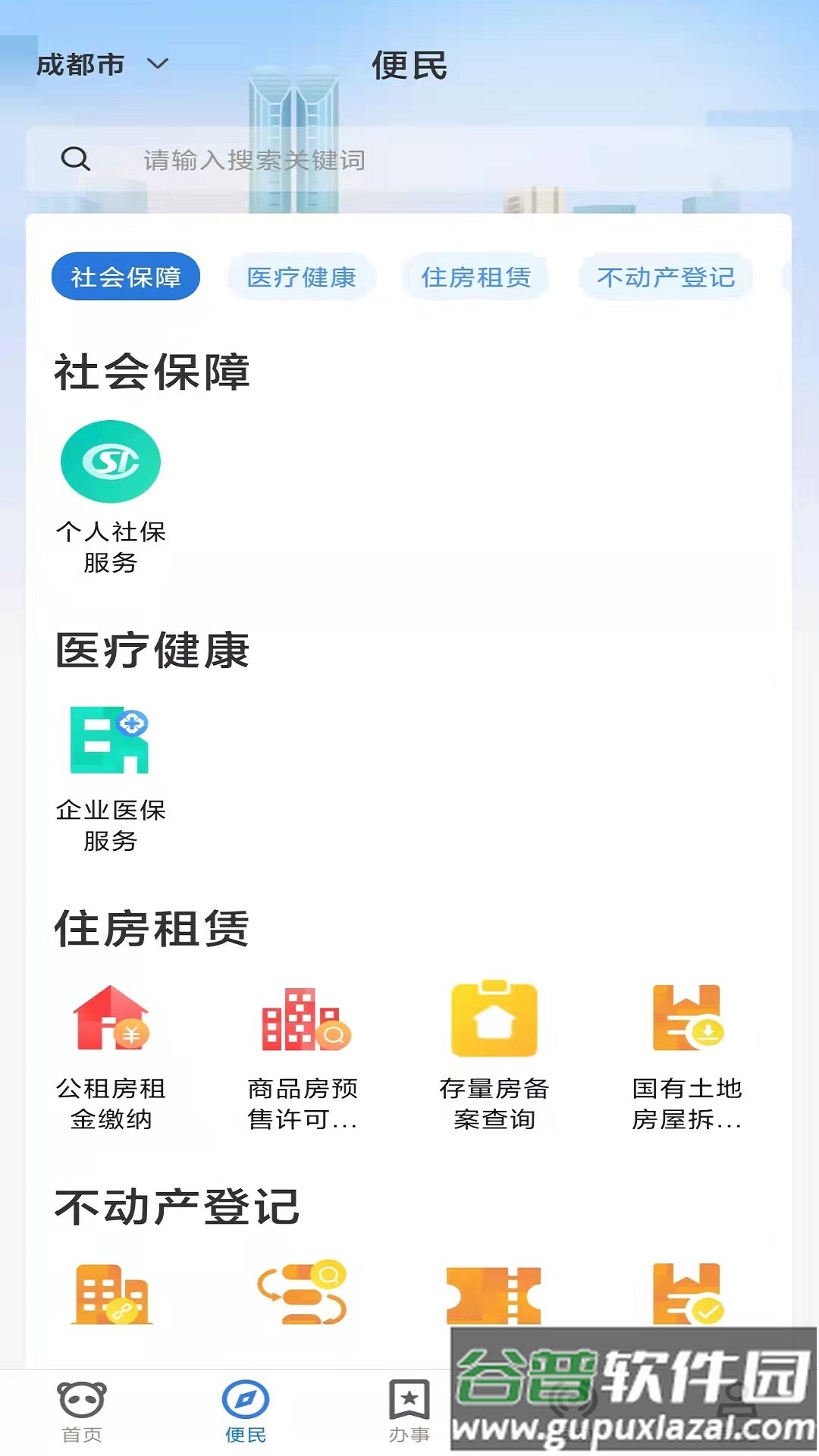The width and height of the screenshot is (819, 1456).
Task: Expand the truncated 商品房预售许可 label
Action: click(303, 1103)
